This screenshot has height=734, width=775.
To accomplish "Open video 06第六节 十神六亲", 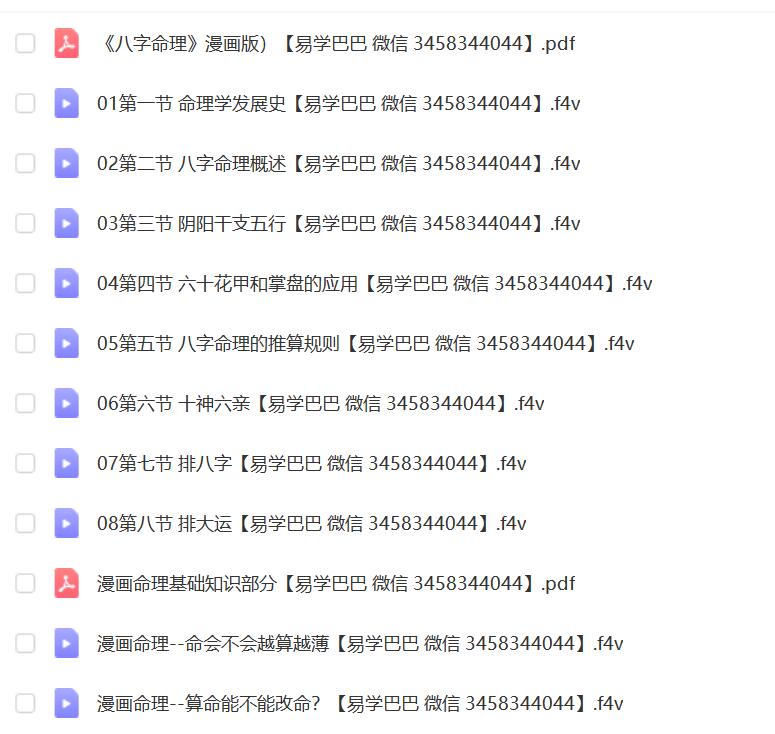I will (x=320, y=404).
